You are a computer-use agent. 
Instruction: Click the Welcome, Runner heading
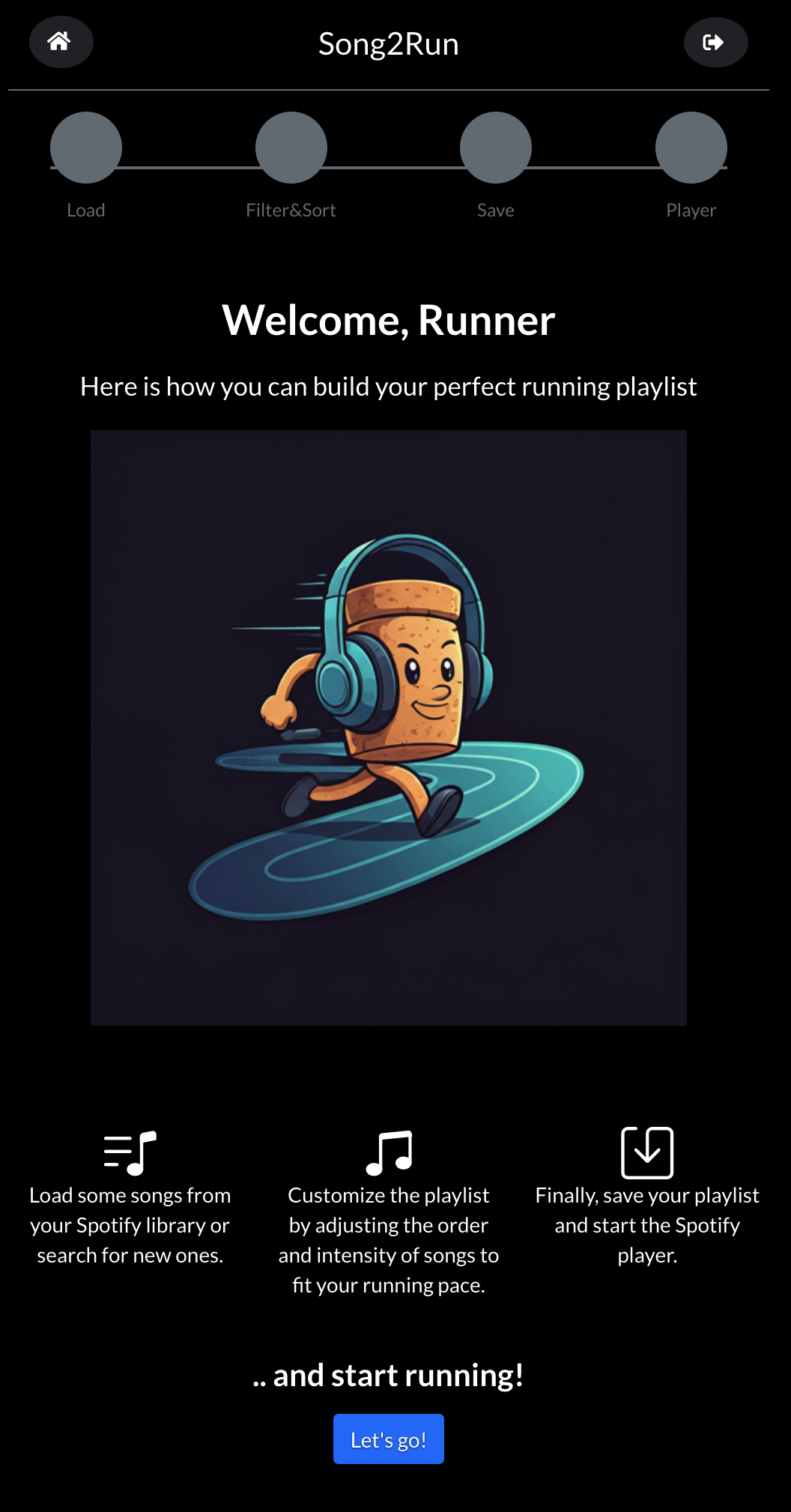(x=389, y=320)
